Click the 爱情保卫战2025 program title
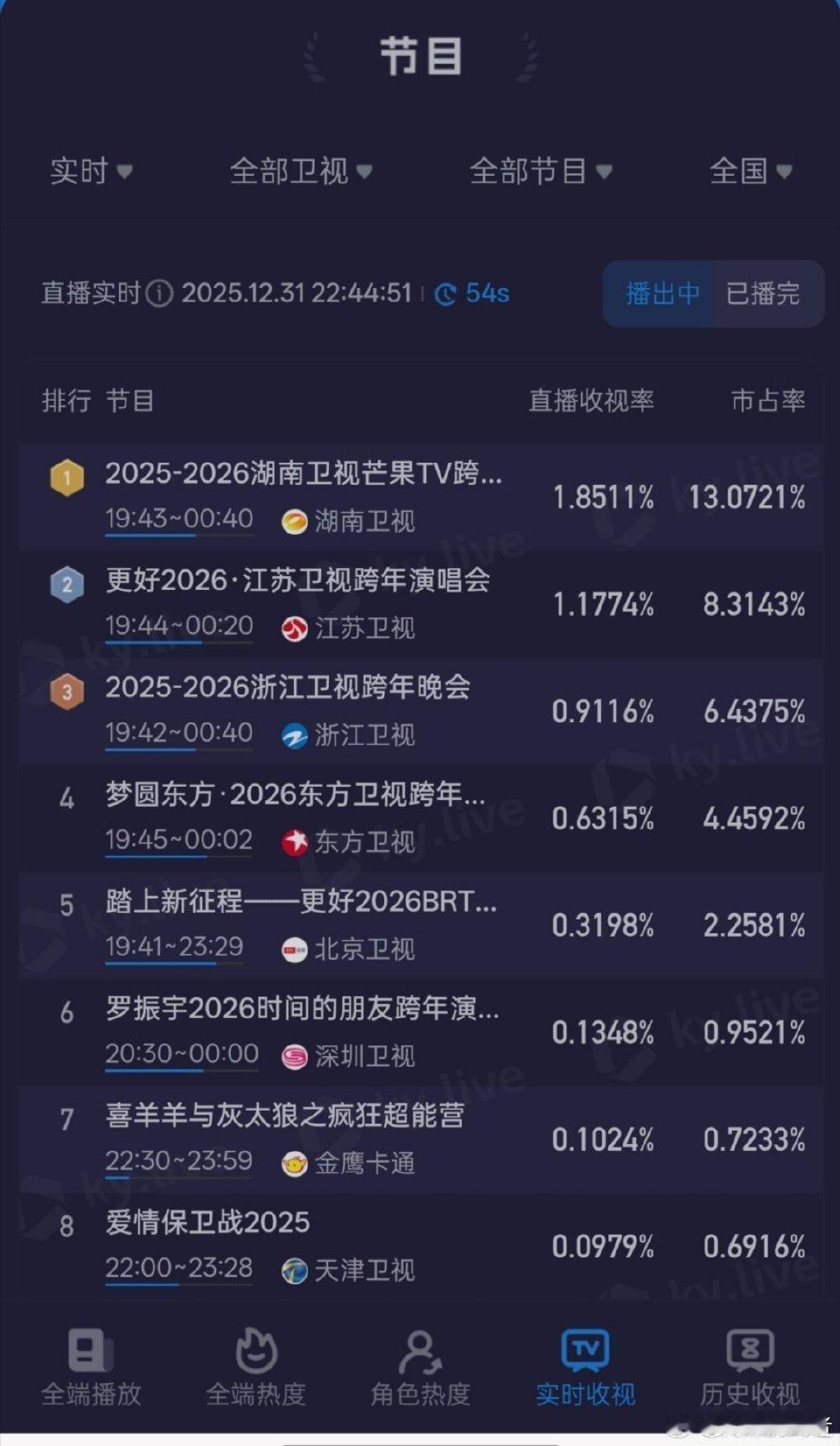 [206, 1224]
